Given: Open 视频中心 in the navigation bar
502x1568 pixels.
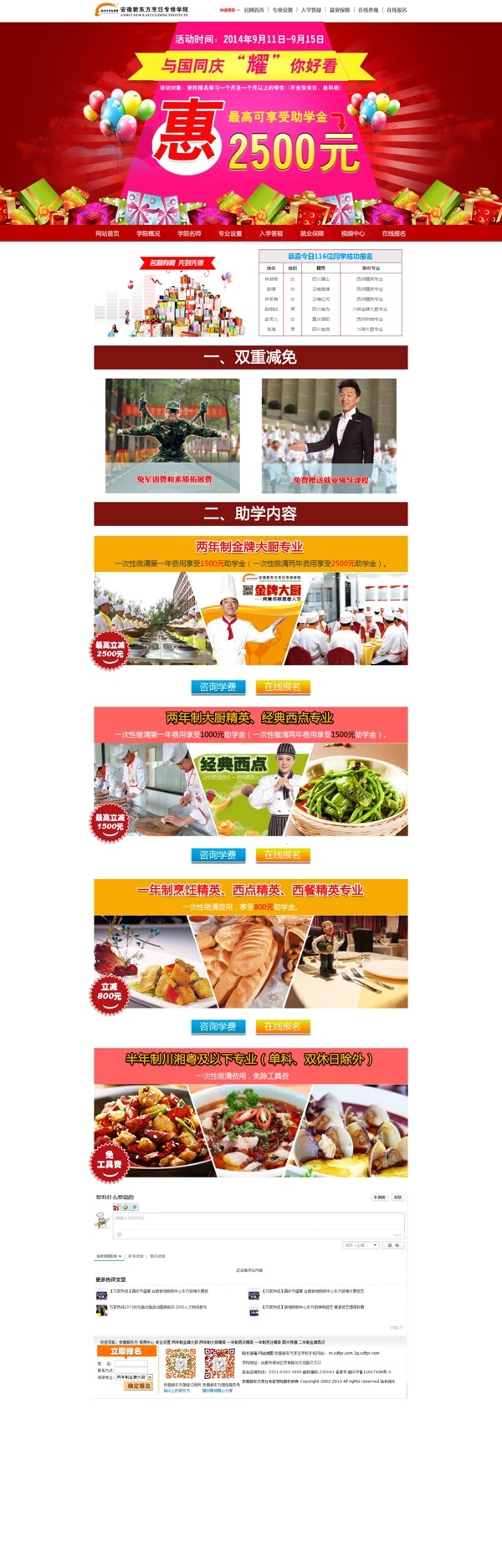Looking at the screenshot, I should (353, 233).
